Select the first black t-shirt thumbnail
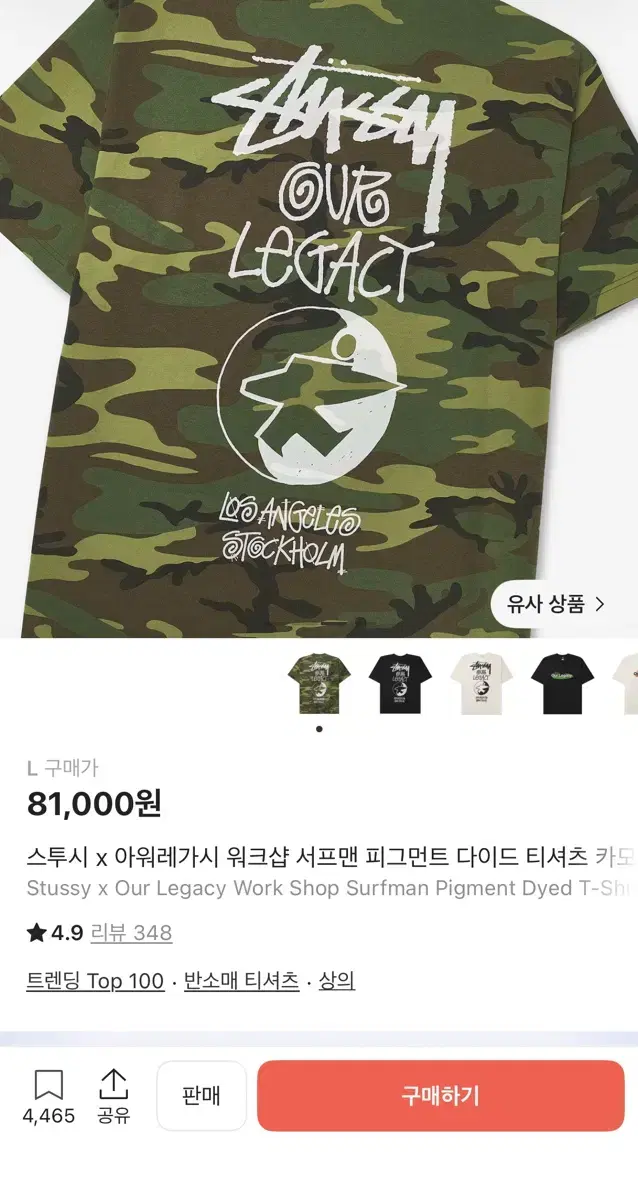 [400, 683]
